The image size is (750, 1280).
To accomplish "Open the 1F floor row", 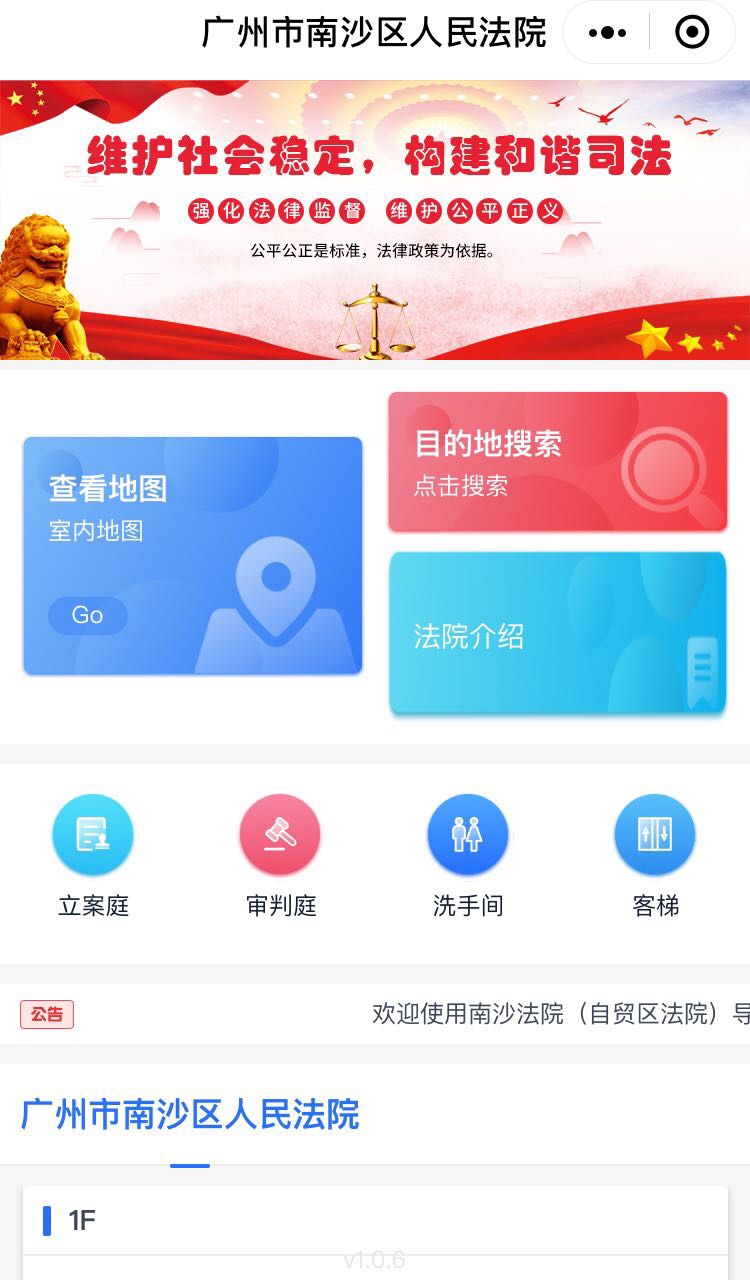I will click(x=375, y=1221).
